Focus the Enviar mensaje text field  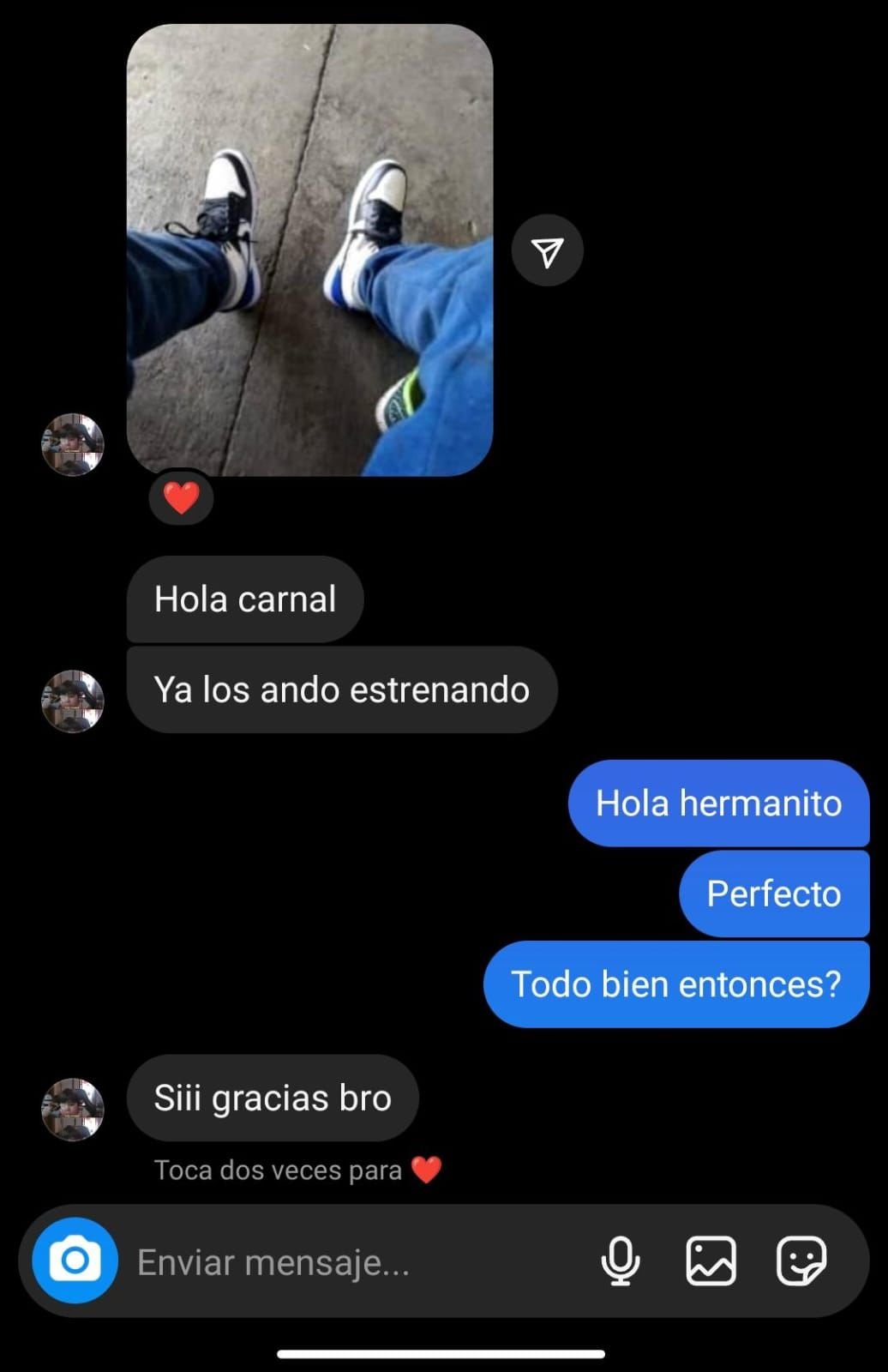click(x=343, y=1262)
